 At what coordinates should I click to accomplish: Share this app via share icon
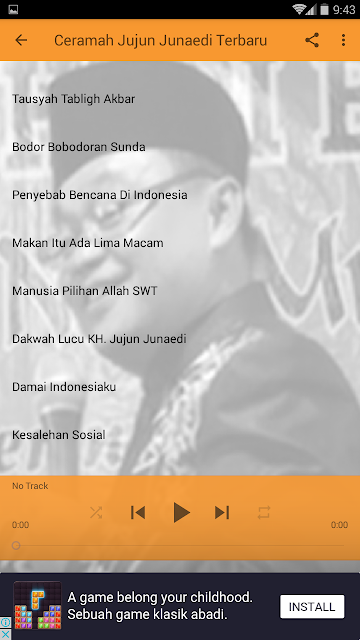(312, 40)
